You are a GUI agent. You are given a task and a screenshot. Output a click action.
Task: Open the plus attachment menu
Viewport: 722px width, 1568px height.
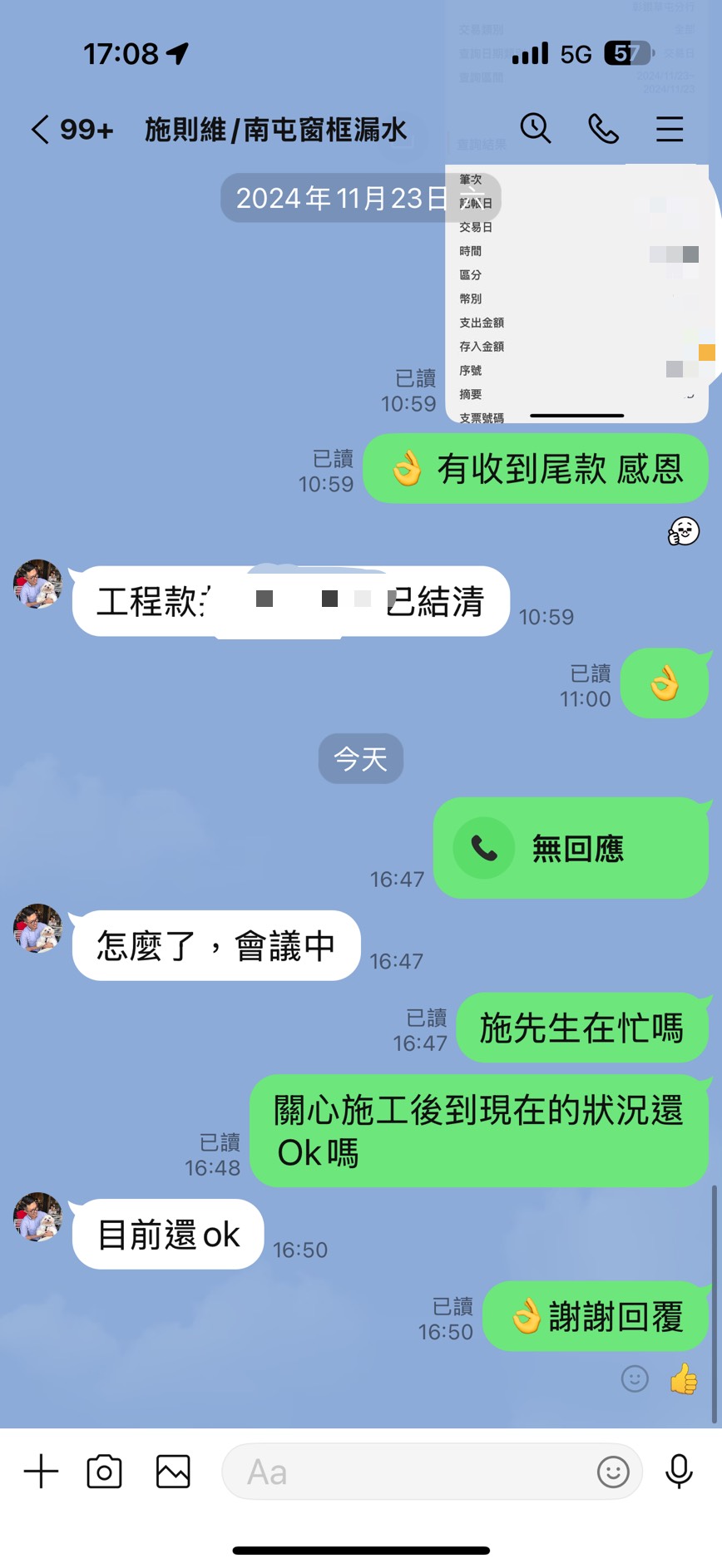click(41, 1472)
